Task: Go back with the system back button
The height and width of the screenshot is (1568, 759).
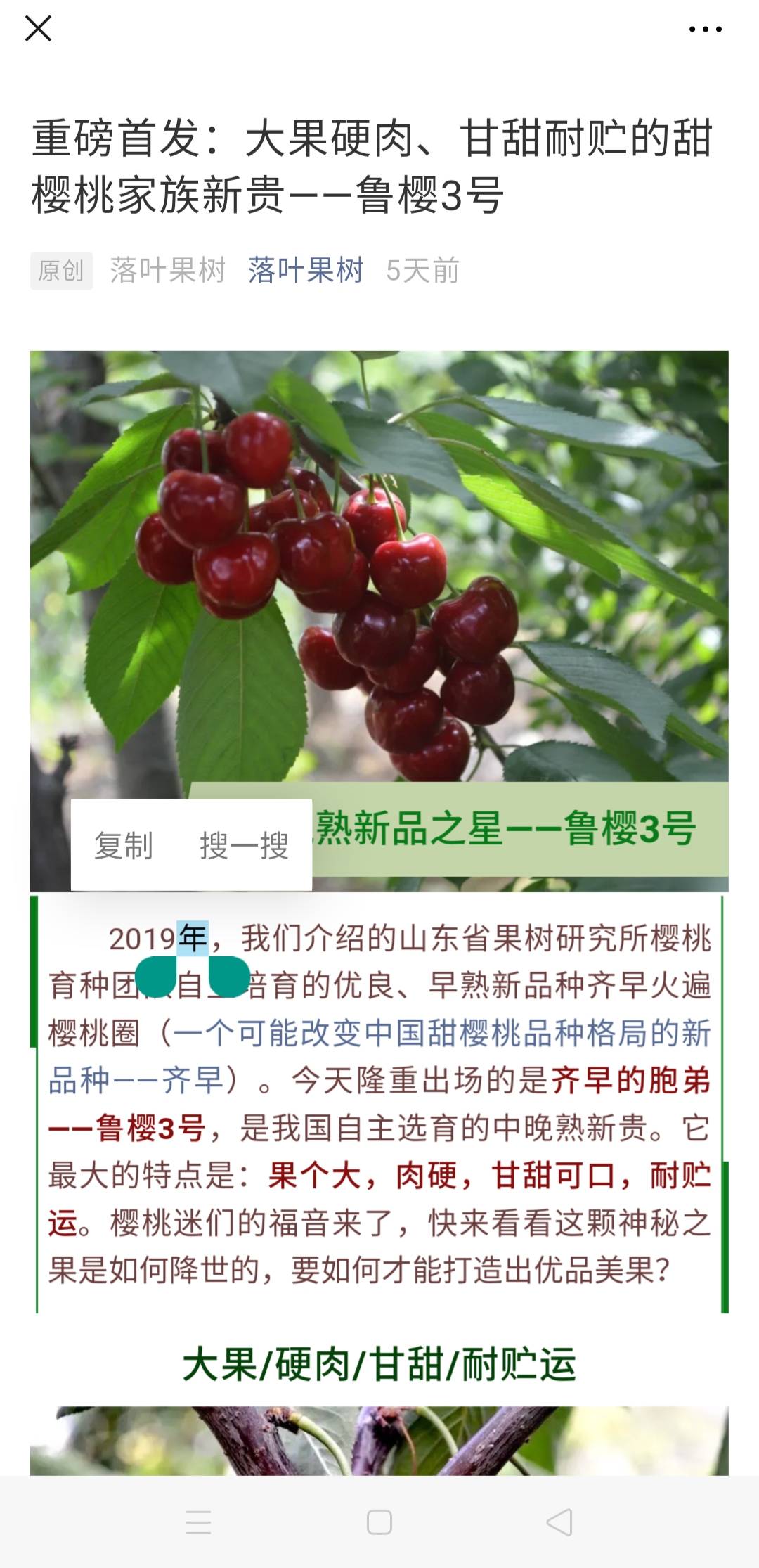Action: pyautogui.click(x=559, y=1522)
